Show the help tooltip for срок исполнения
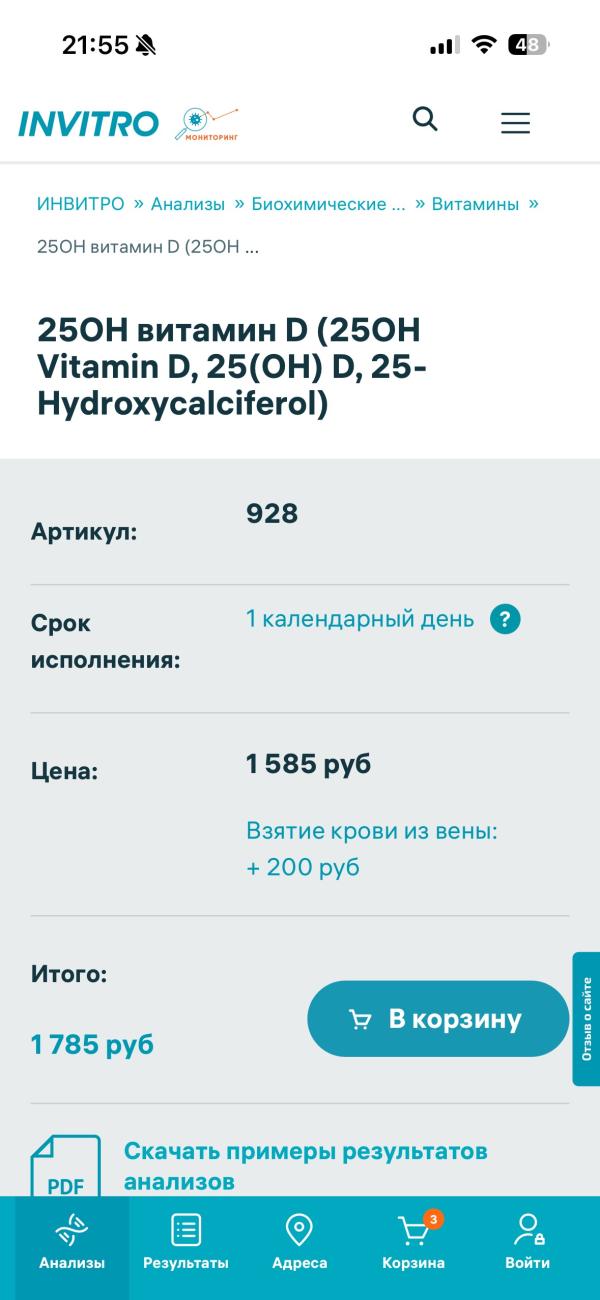600x1300 pixels. [x=505, y=619]
